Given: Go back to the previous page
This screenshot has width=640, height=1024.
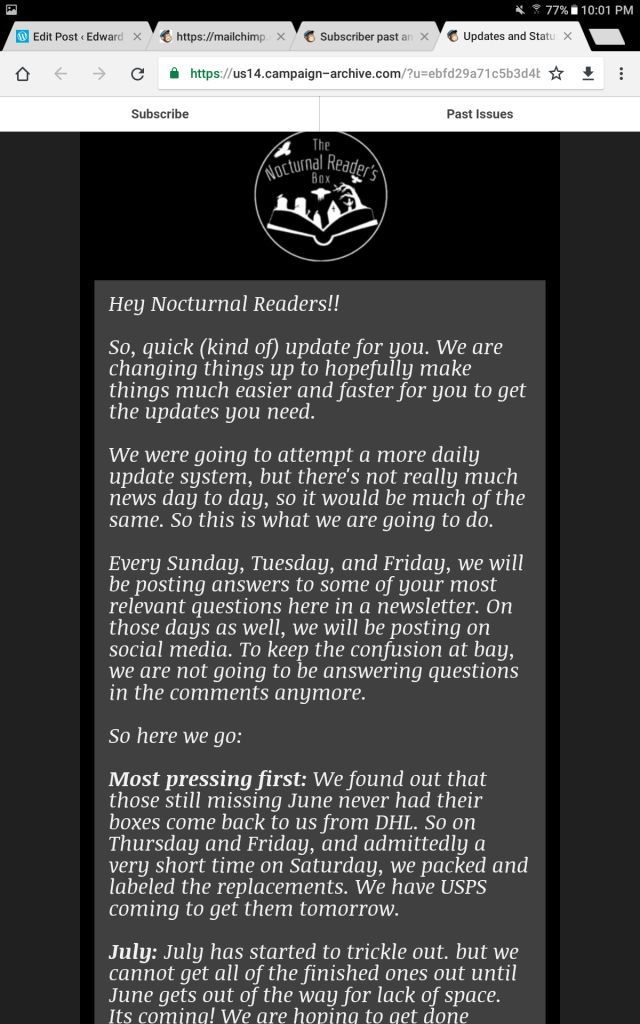Looking at the screenshot, I should [61, 73].
